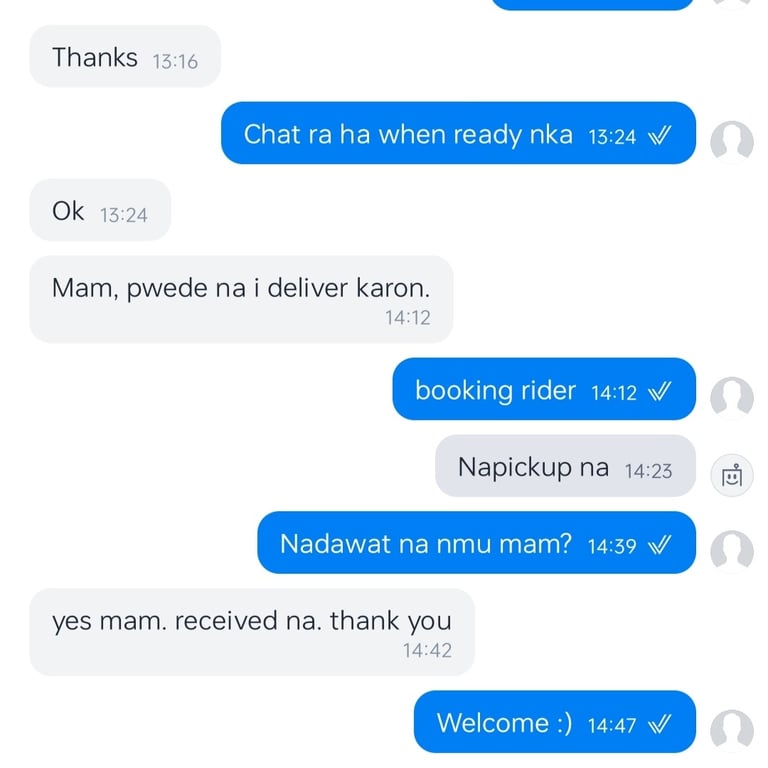Screen dimensions: 768x768
Task: Open sender avatar beside "Chat ra ha when ready nka"
Action: [731, 142]
